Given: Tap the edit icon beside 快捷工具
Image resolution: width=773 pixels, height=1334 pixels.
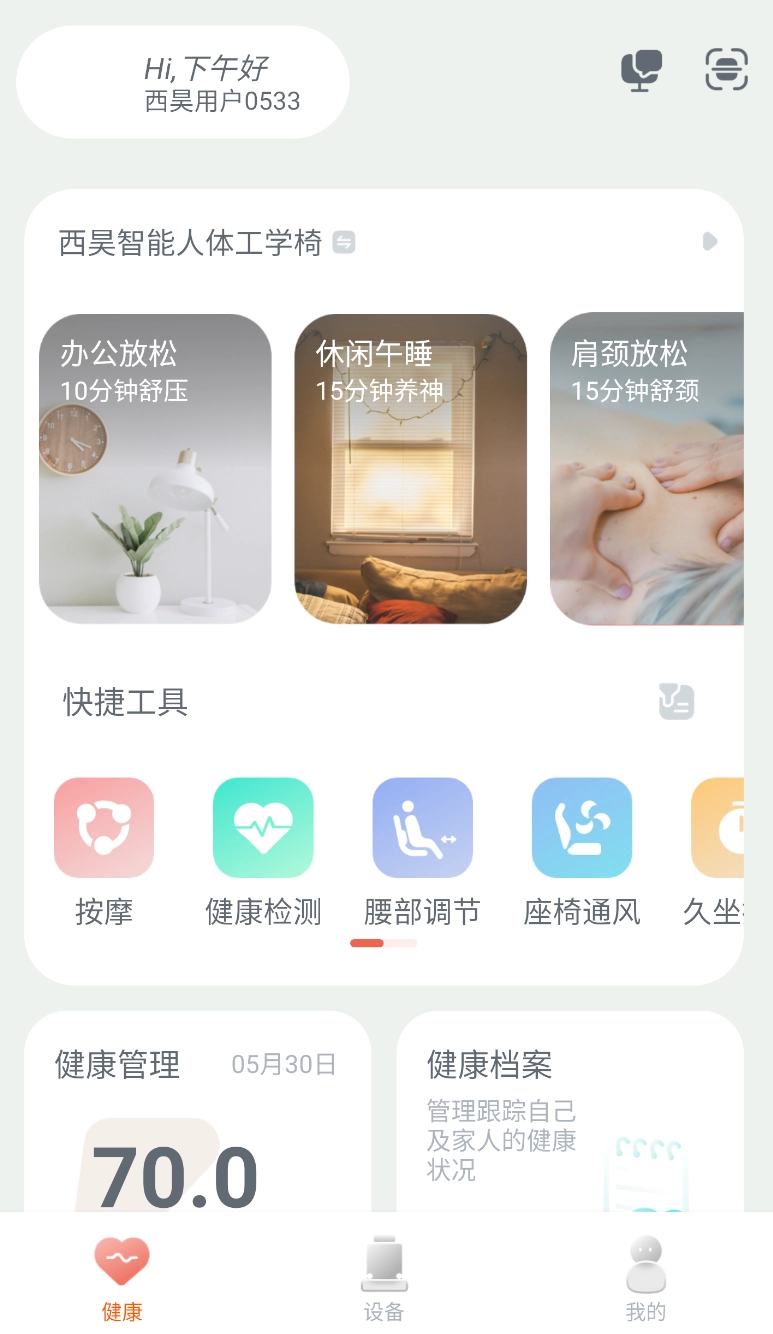Looking at the screenshot, I should point(676,701).
